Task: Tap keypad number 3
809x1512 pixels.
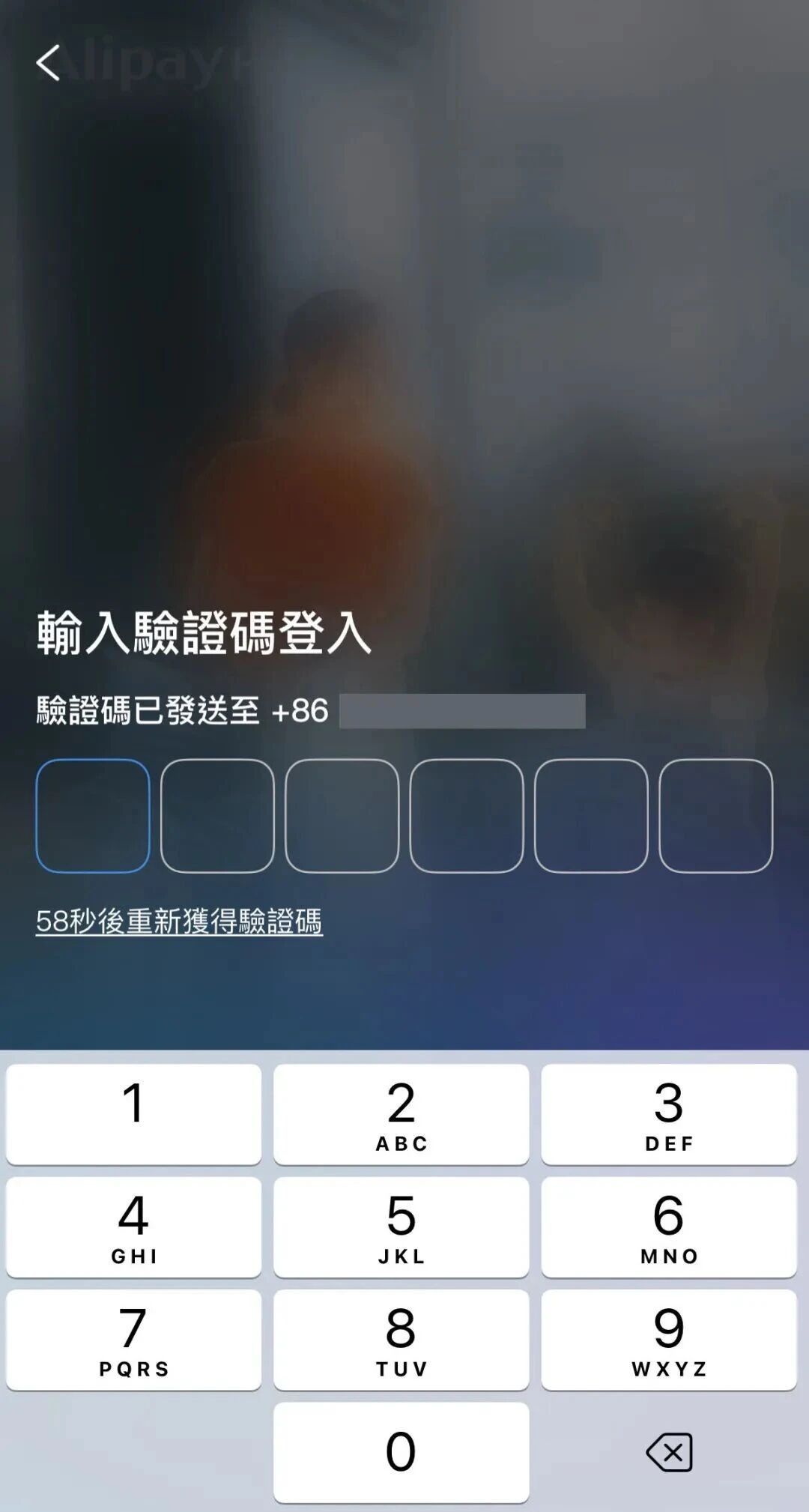Action: 668,1113
